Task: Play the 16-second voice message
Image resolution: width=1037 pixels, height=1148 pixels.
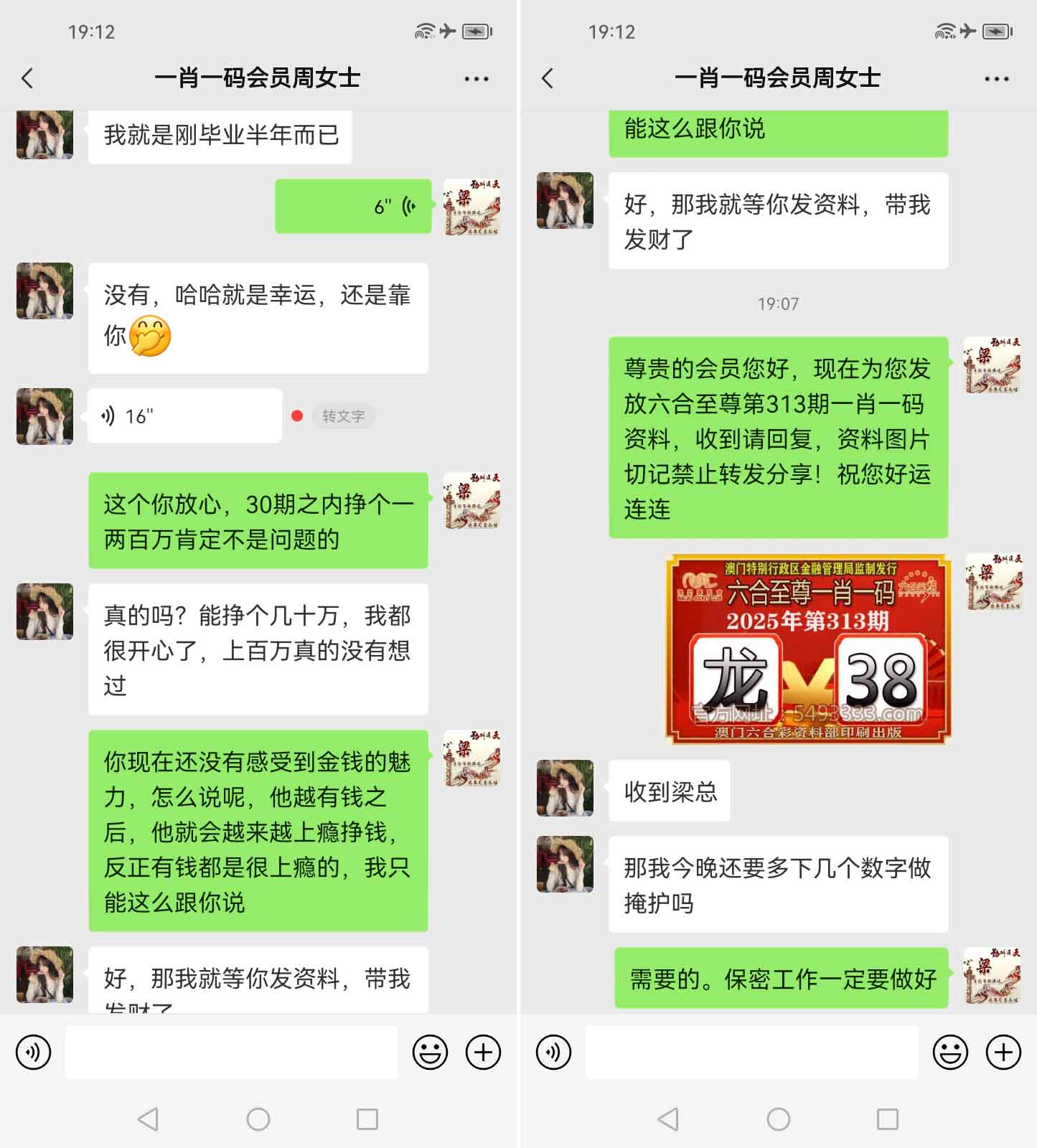Action: 184,416
